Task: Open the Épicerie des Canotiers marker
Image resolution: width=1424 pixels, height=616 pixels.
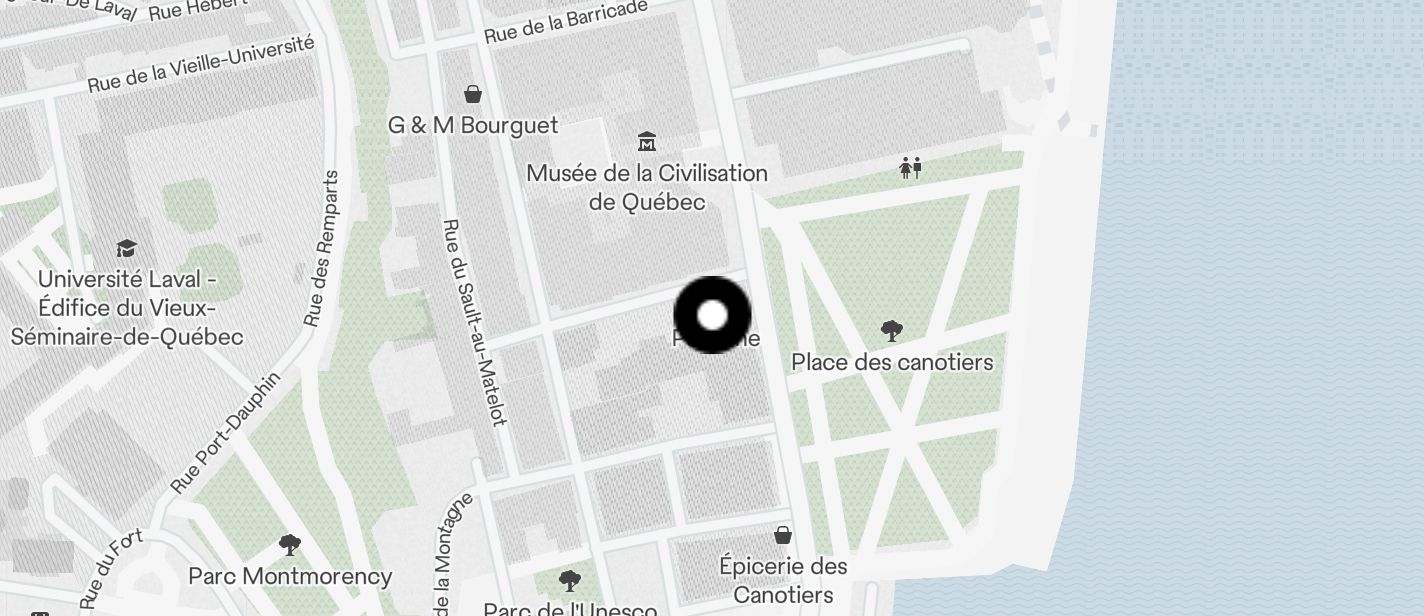Action: tap(783, 535)
